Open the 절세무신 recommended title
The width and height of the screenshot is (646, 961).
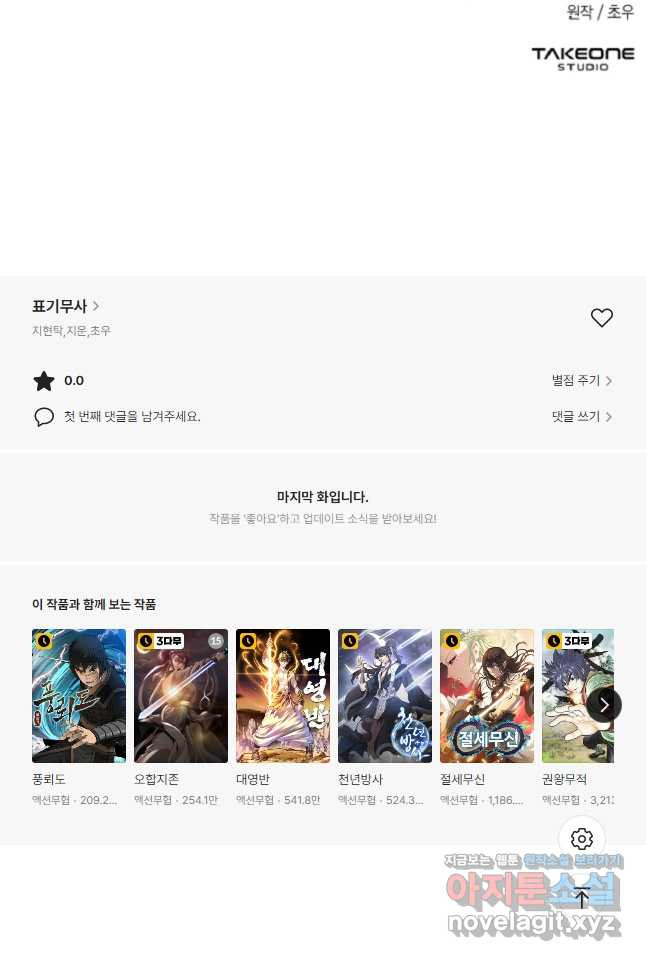487,696
